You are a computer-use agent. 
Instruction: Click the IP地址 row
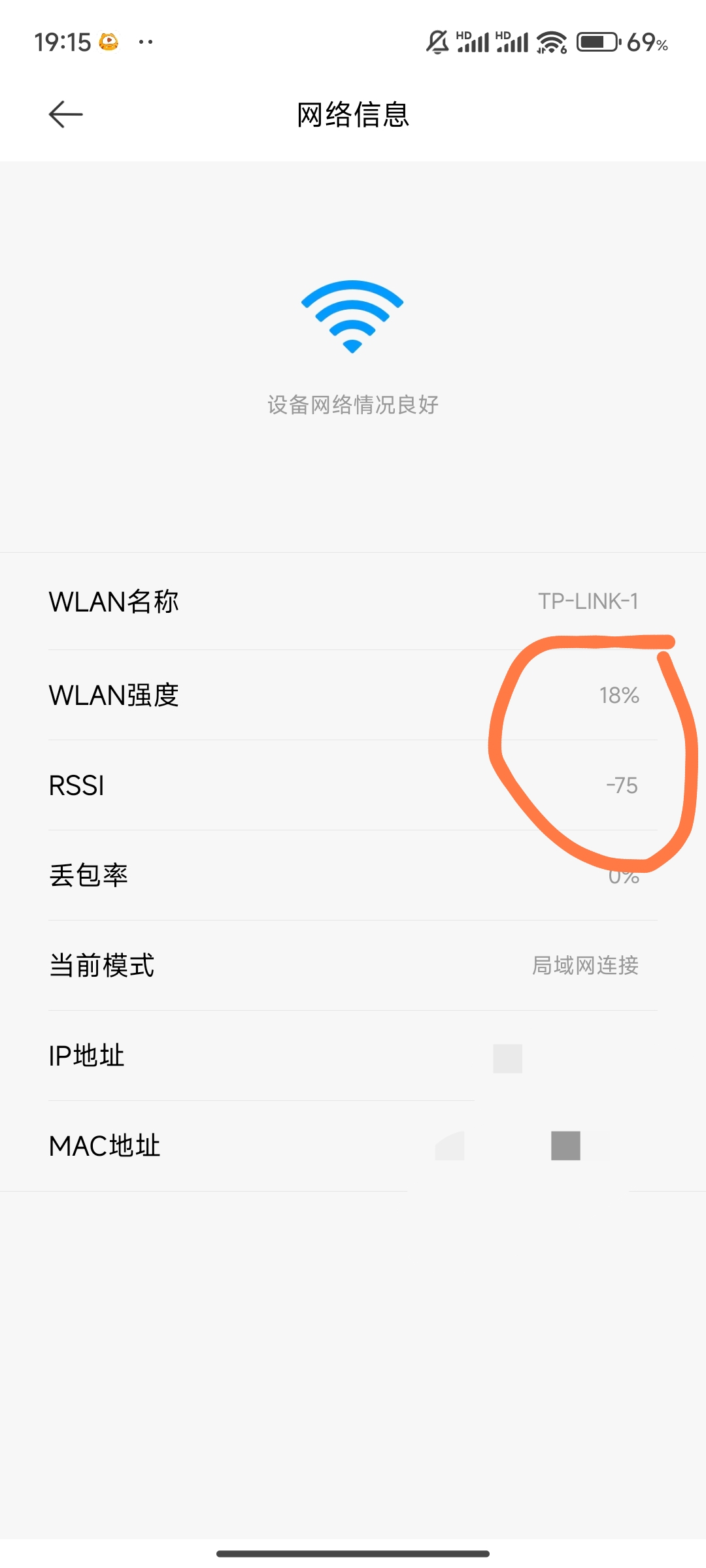click(352, 1055)
